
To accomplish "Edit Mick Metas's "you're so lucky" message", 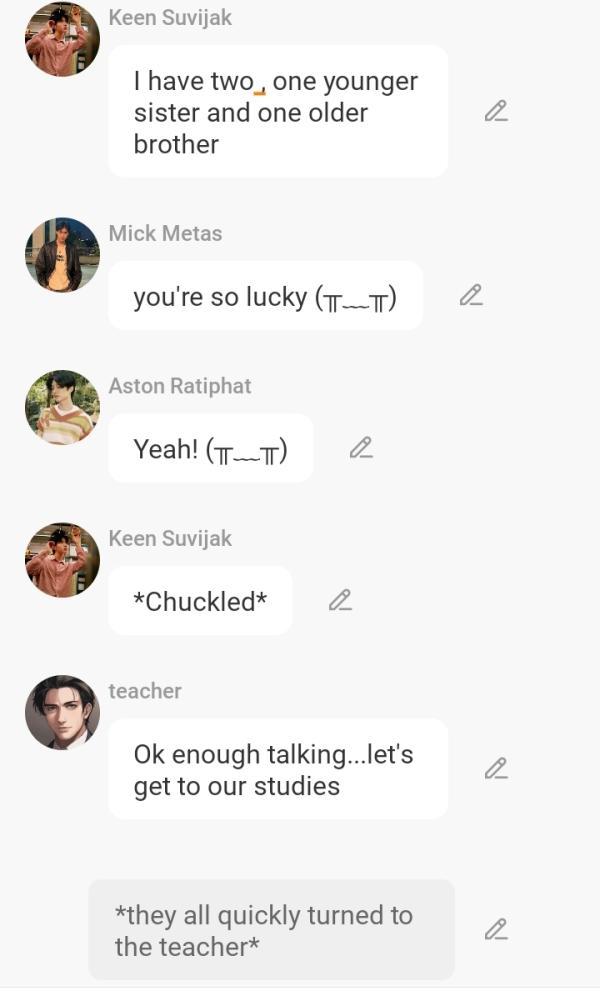I will (471, 295).
